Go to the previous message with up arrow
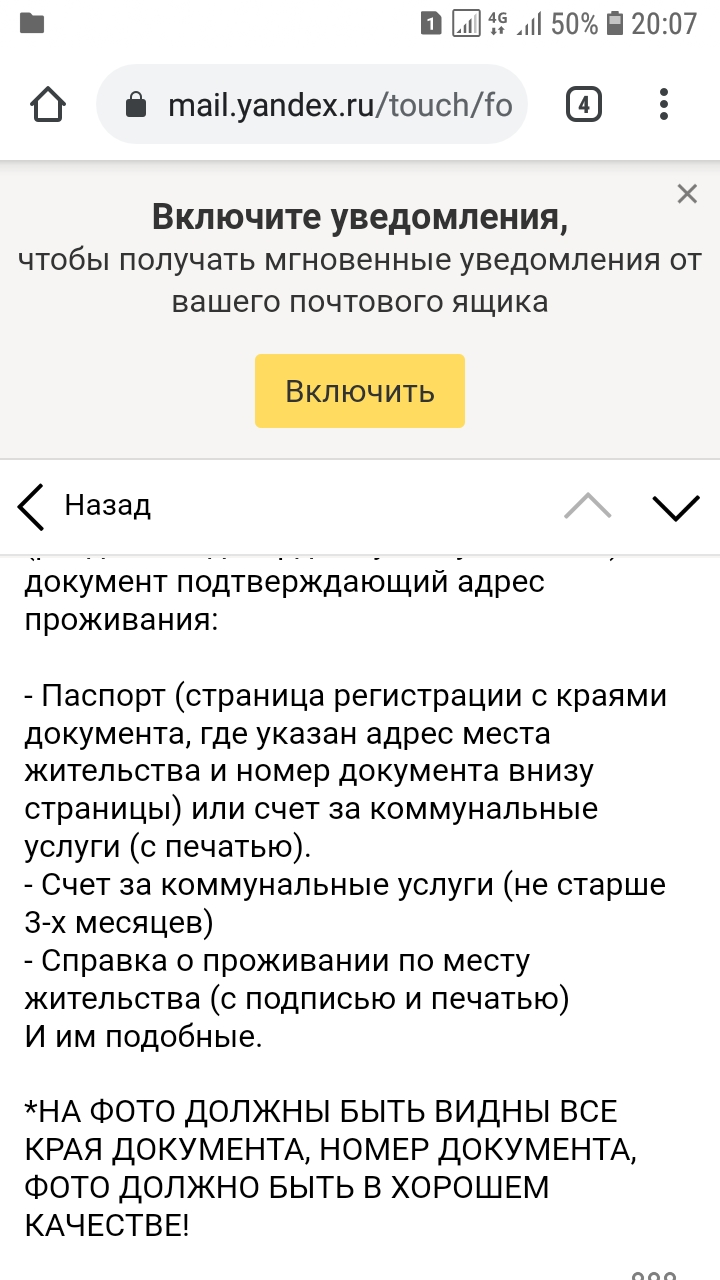The width and height of the screenshot is (720, 1280). pyautogui.click(x=588, y=506)
